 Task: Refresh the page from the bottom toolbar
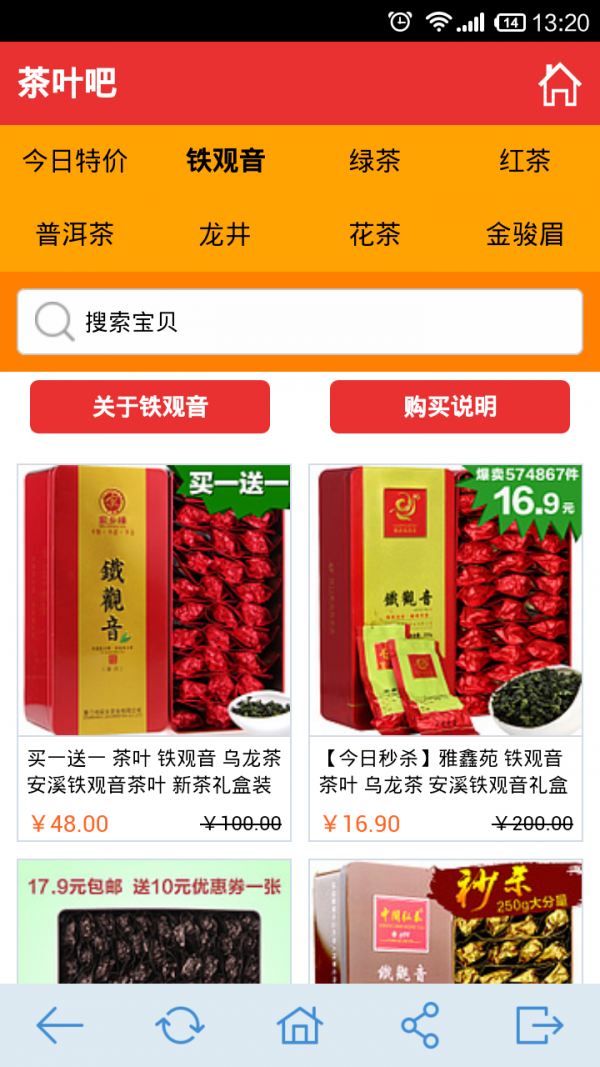pyautogui.click(x=180, y=1025)
